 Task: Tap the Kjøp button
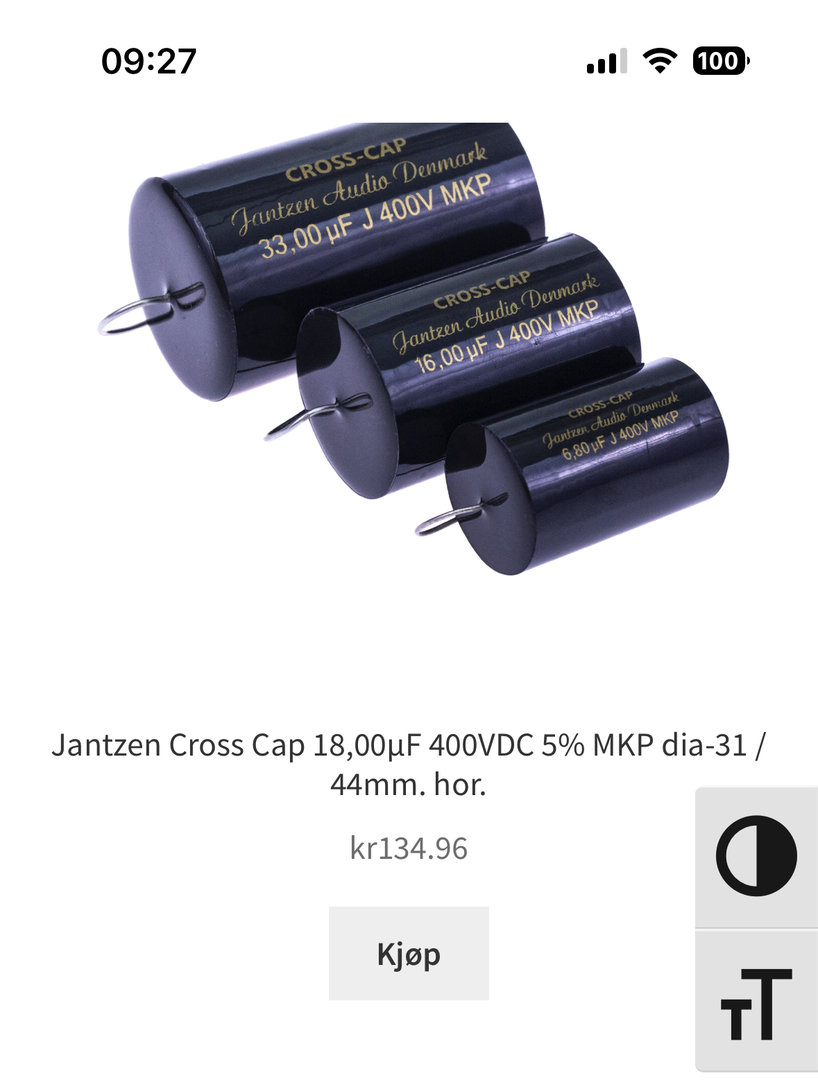(408, 953)
